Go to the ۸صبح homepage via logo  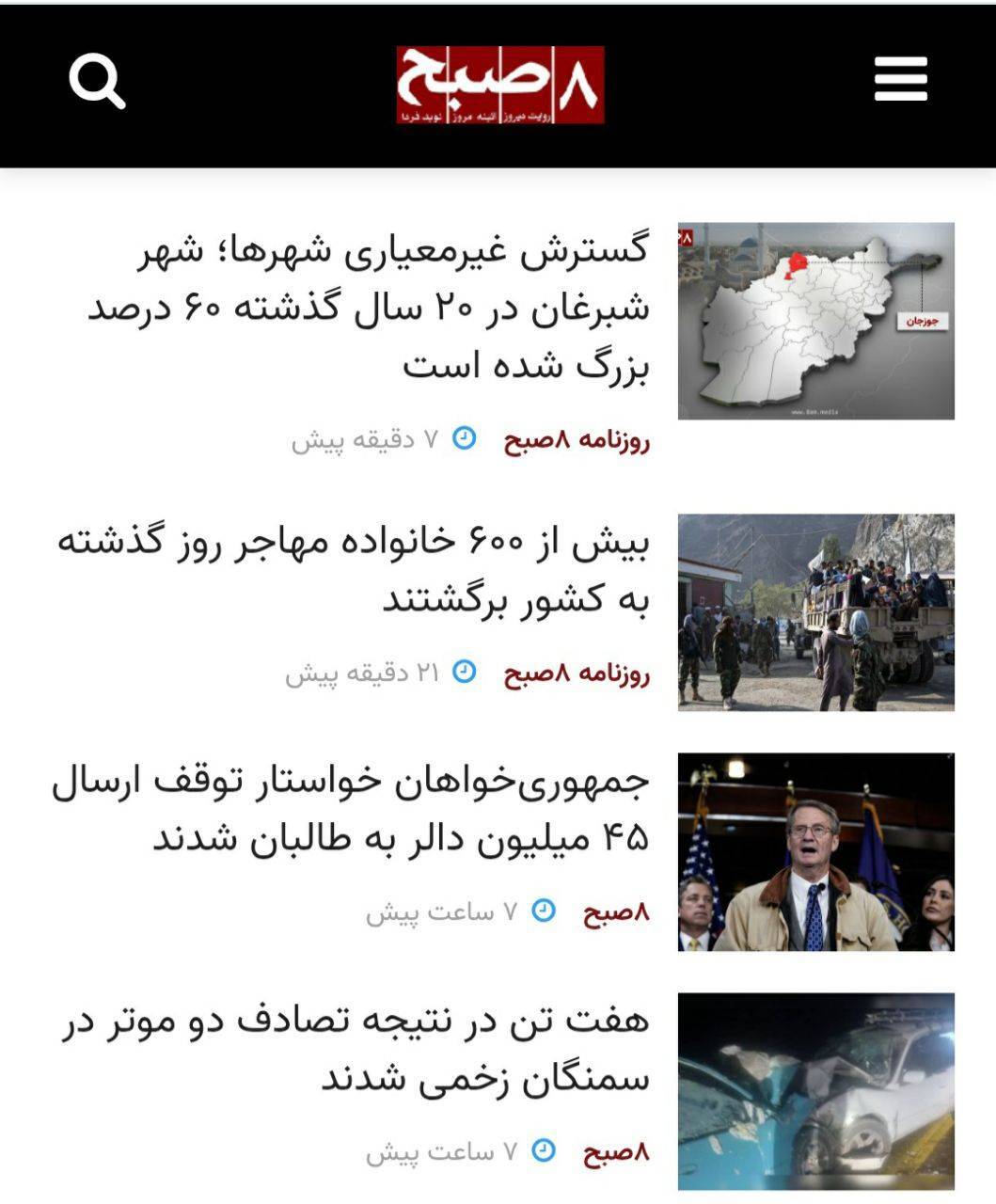pos(499,85)
